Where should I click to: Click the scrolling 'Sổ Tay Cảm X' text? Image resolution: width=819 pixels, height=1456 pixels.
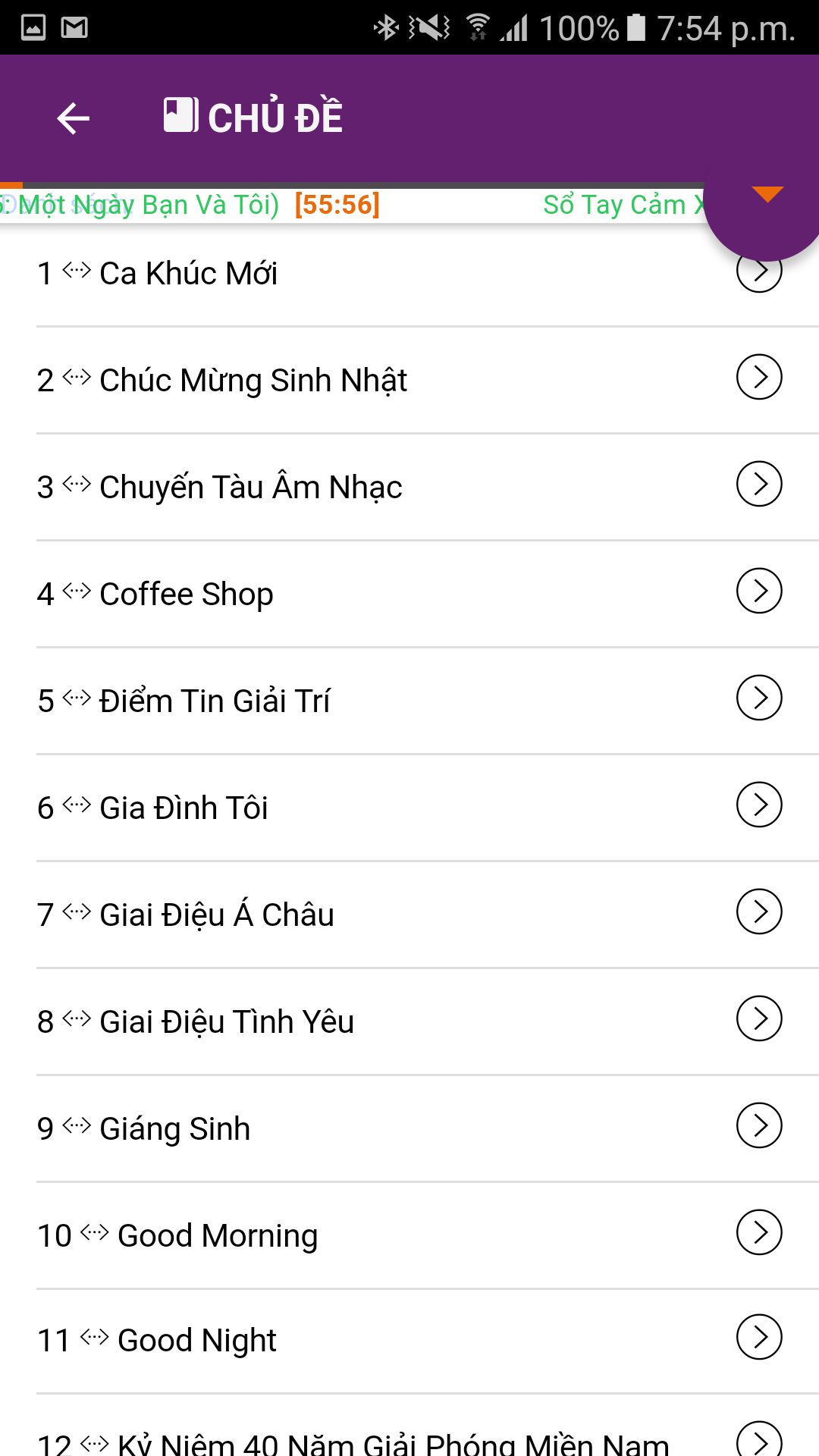[622, 203]
